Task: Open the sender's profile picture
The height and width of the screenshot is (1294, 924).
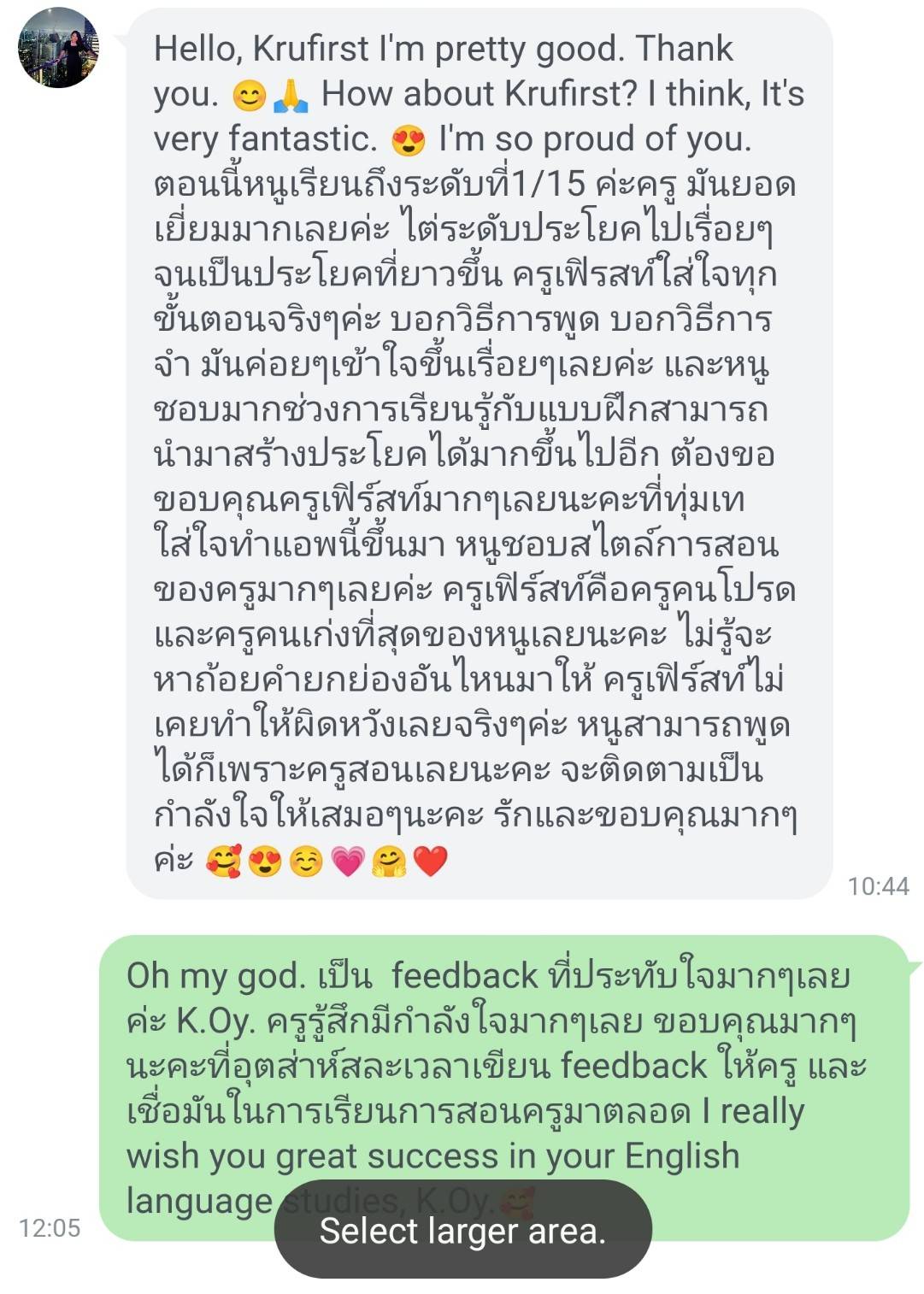Action: pyautogui.click(x=58, y=48)
